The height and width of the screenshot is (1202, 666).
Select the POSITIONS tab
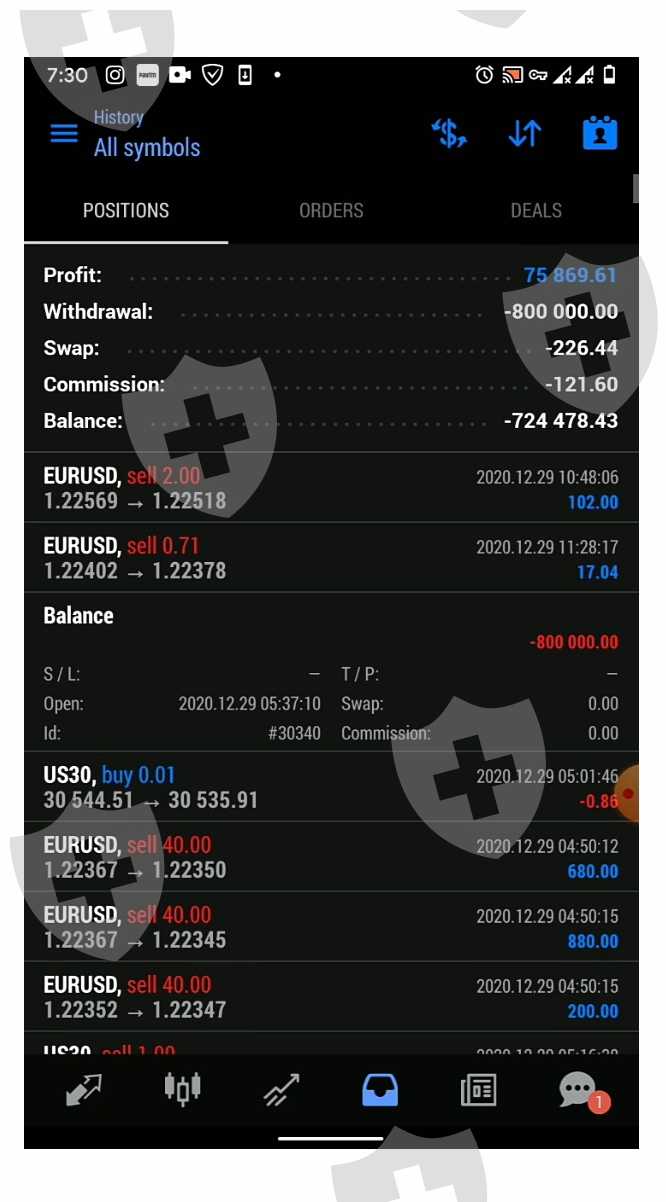click(x=126, y=211)
